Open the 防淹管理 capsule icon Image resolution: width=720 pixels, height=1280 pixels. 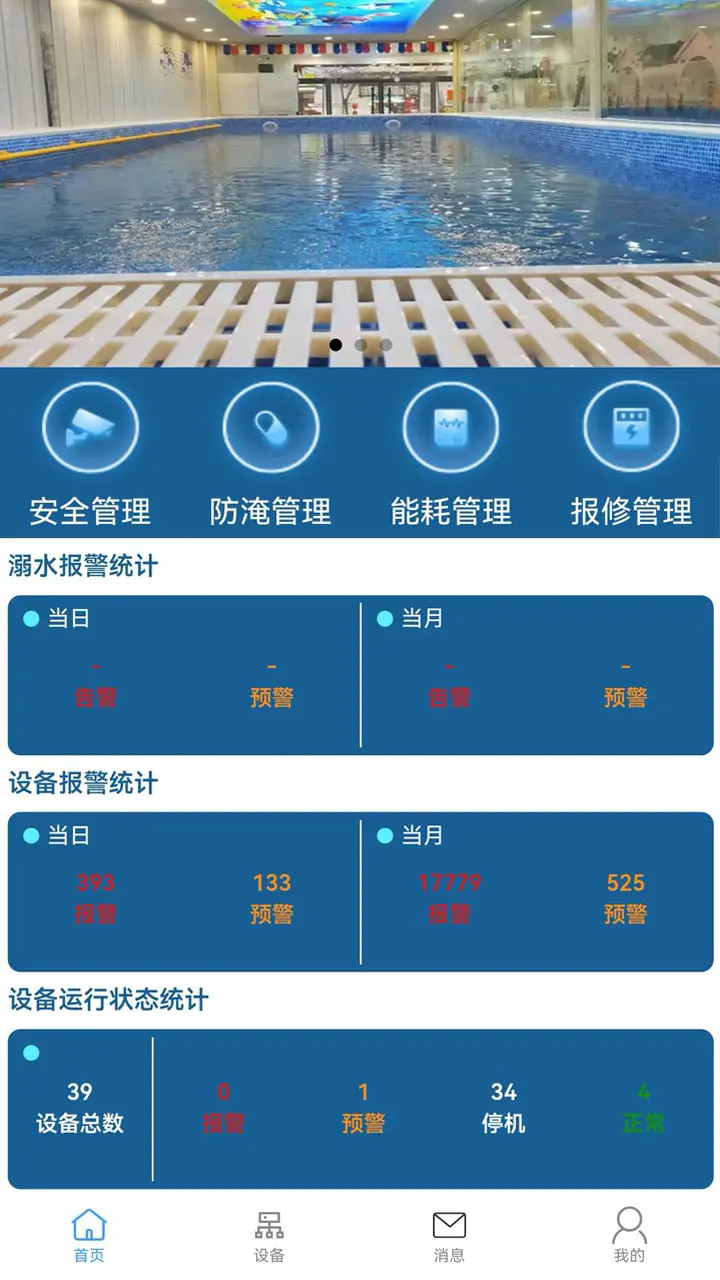270,425
